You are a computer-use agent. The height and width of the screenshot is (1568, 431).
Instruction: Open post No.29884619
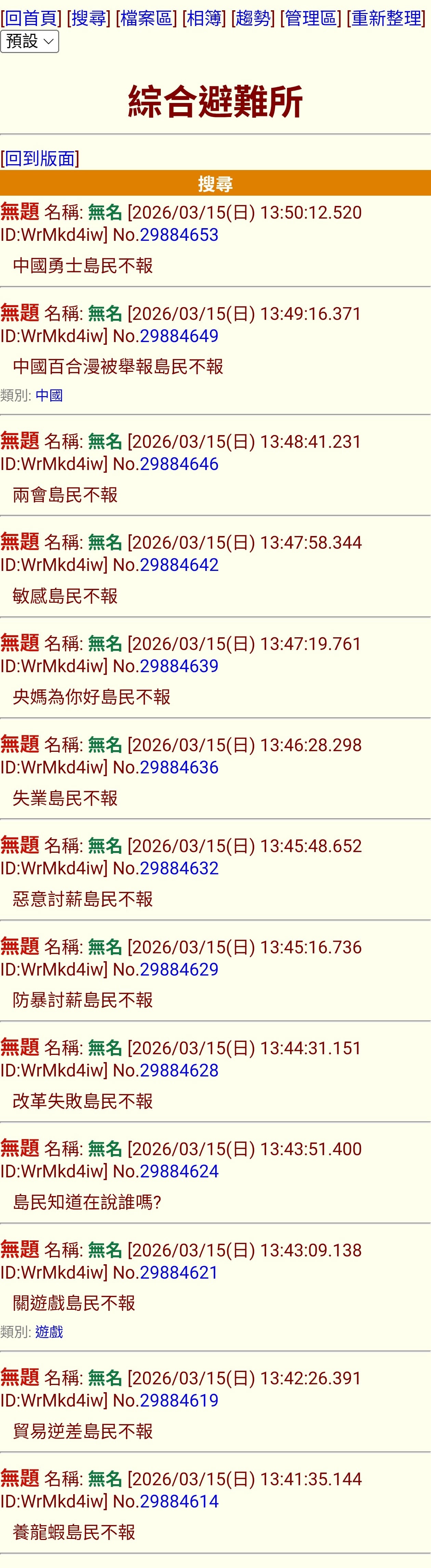(179, 1400)
